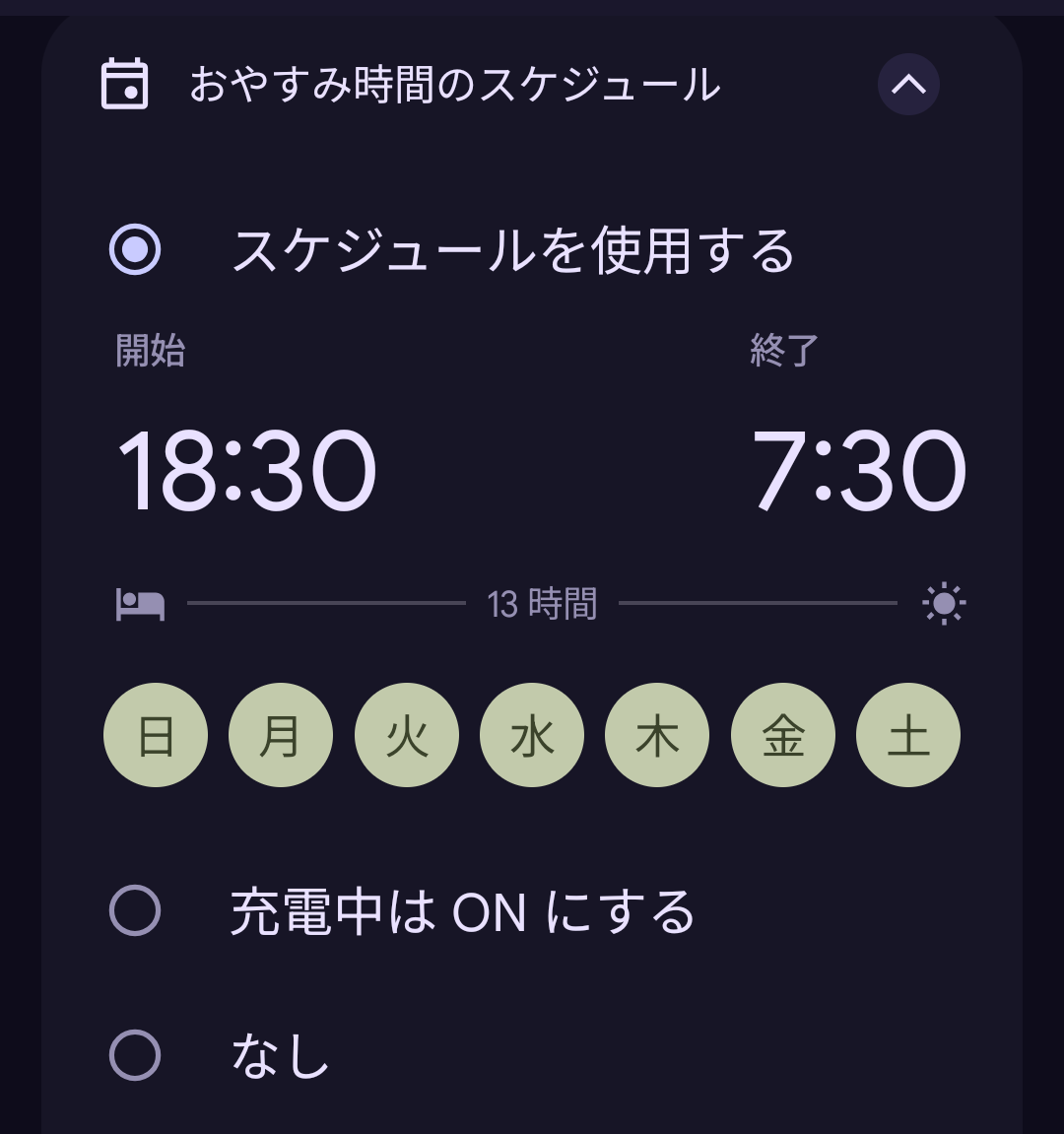This screenshot has width=1064, height=1134.
Task: Toggle Monday 月 in the schedule
Action: tap(281, 736)
